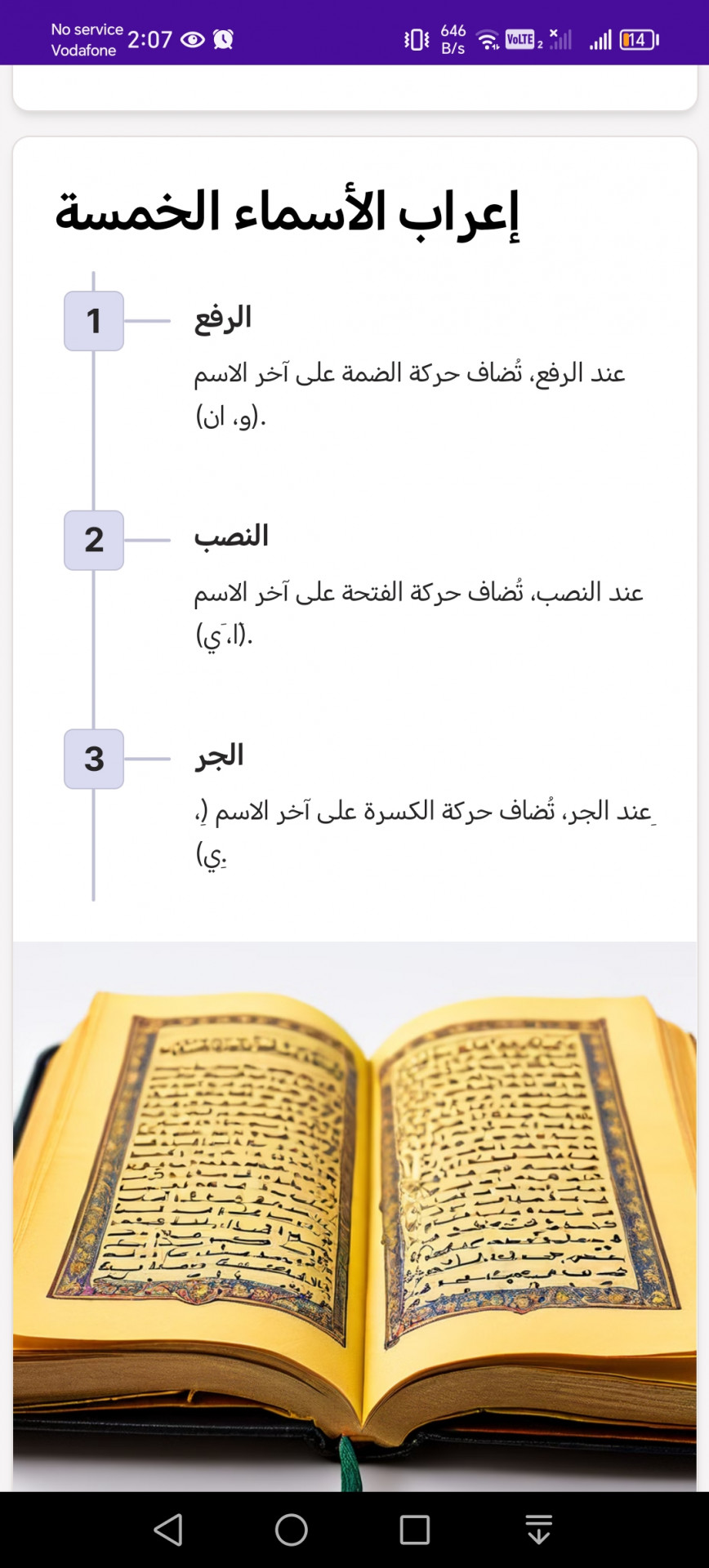Go to the home screen
This screenshot has height=1568, width=709.
click(x=292, y=1530)
